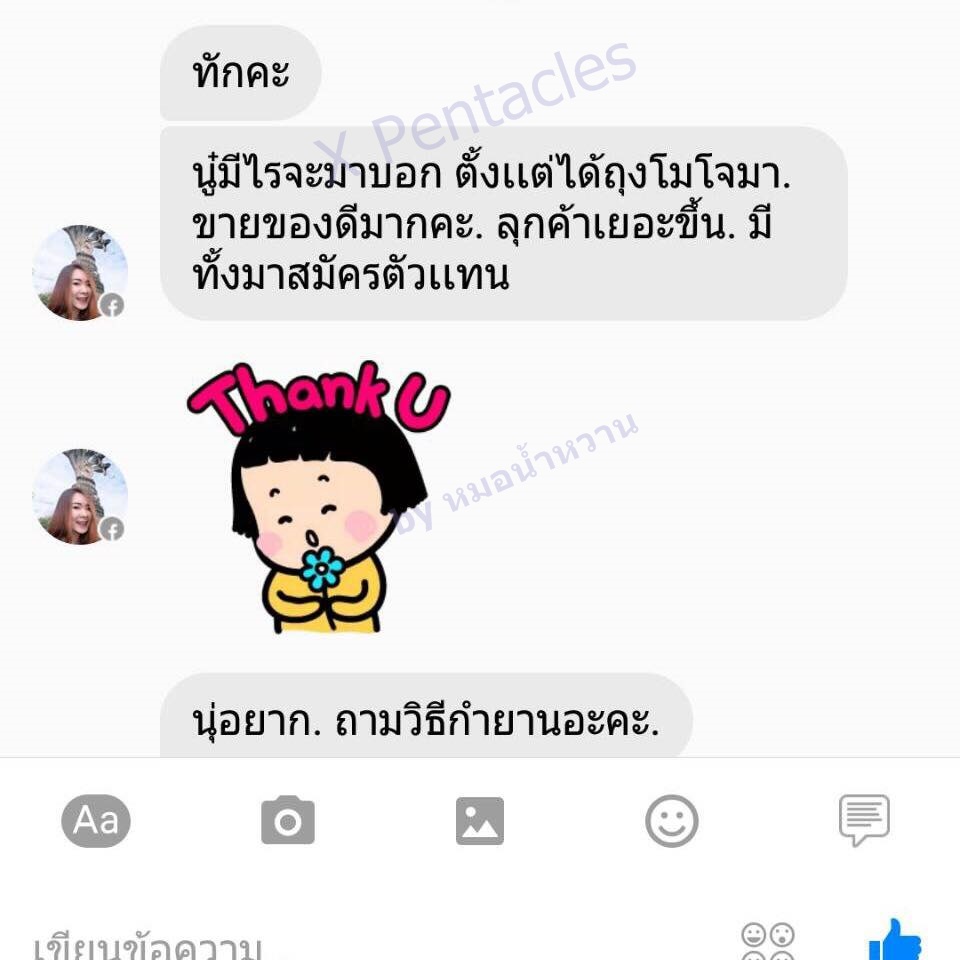
Task: Focus the message text field
Action: pyautogui.click(x=300, y=944)
